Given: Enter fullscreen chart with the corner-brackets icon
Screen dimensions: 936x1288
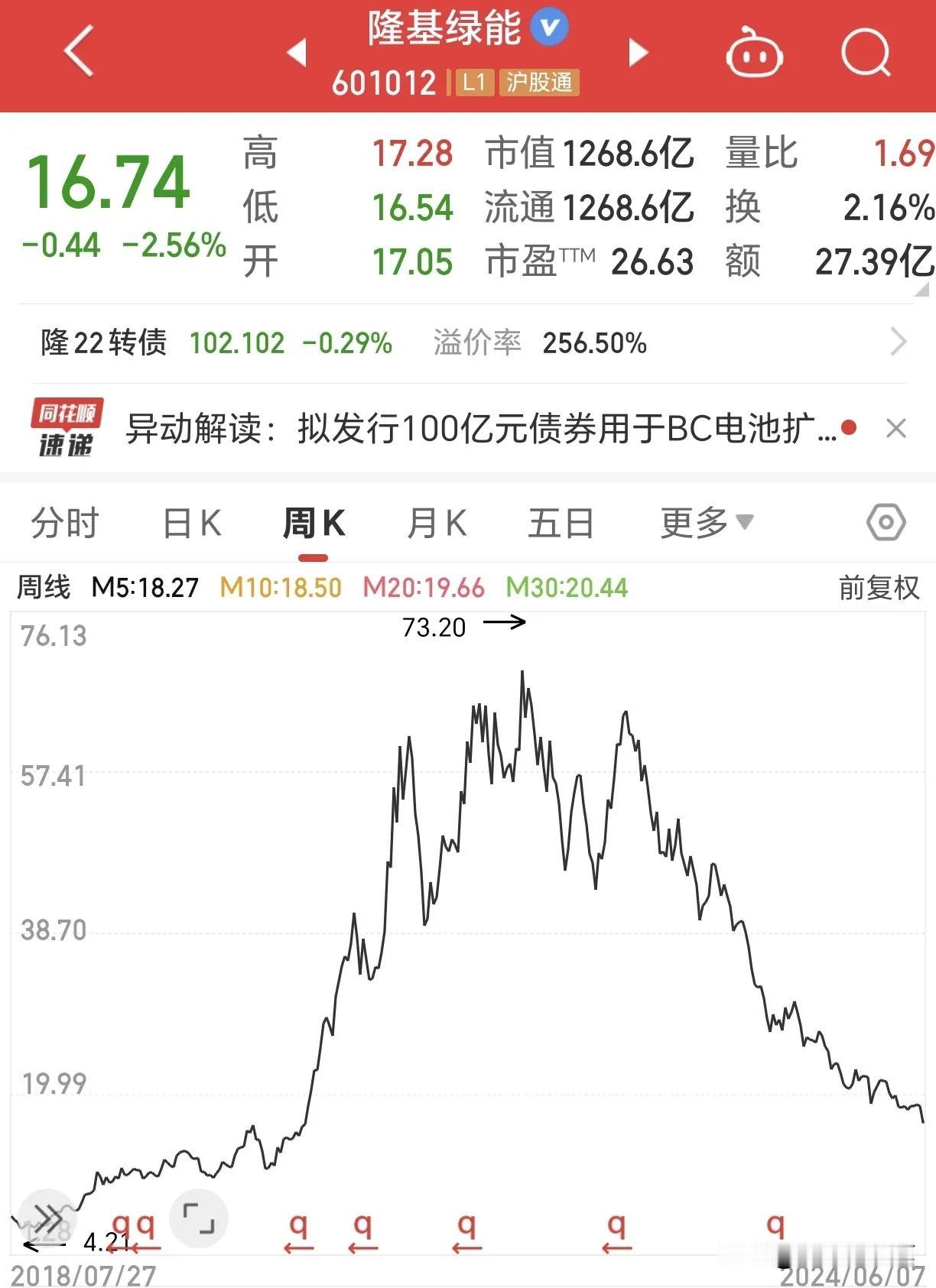Looking at the screenshot, I should pos(199,1218).
